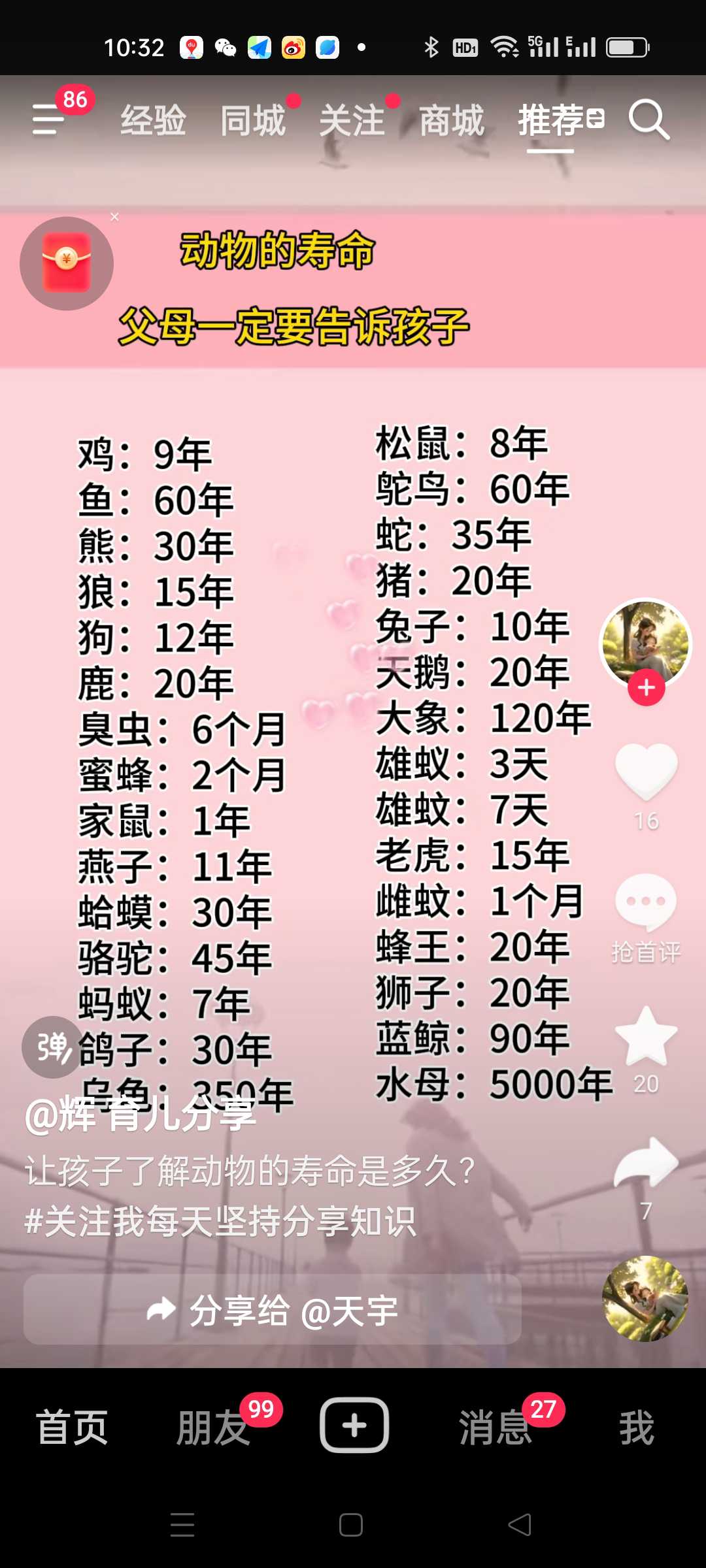The image size is (706, 1568).
Task: Create a new post with plus button
Action: pos(354,1425)
